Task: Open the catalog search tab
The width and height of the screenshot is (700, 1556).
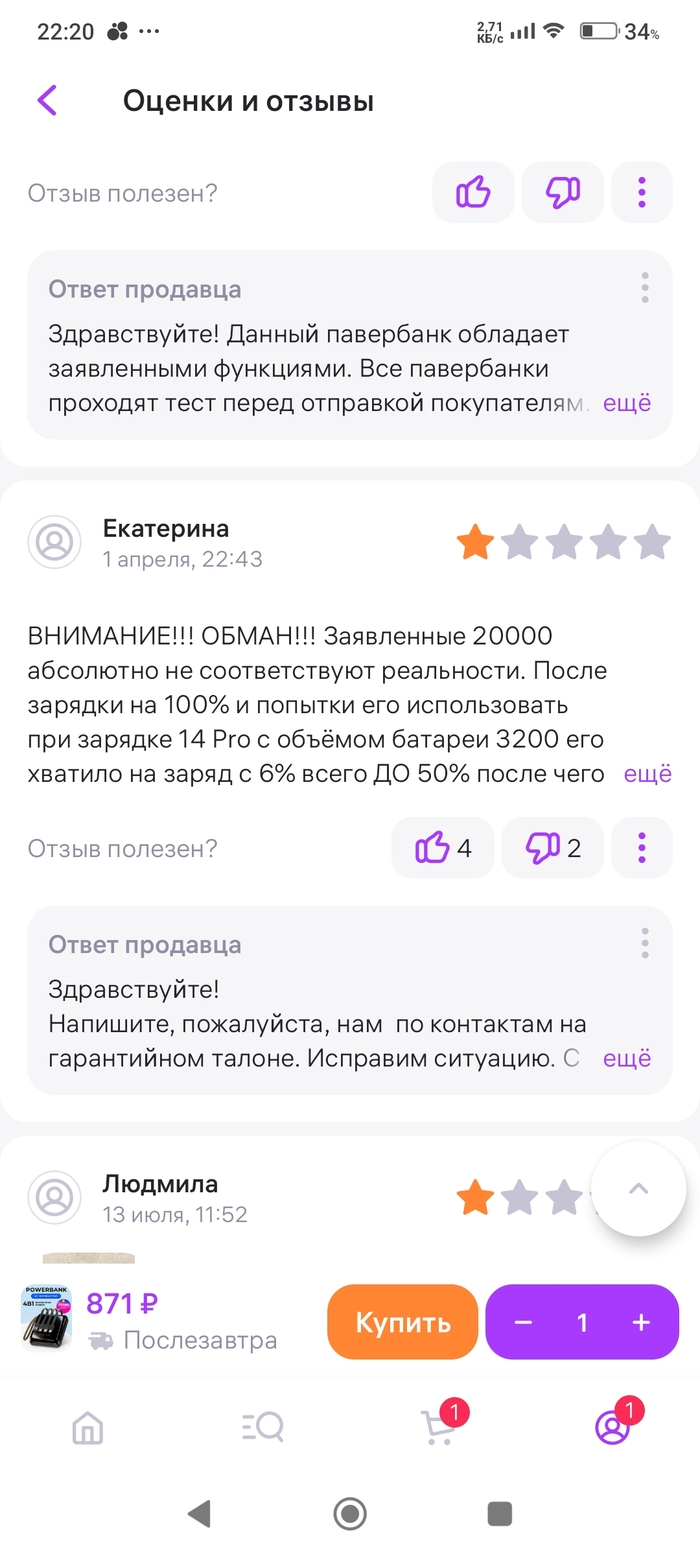Action: (263, 1427)
